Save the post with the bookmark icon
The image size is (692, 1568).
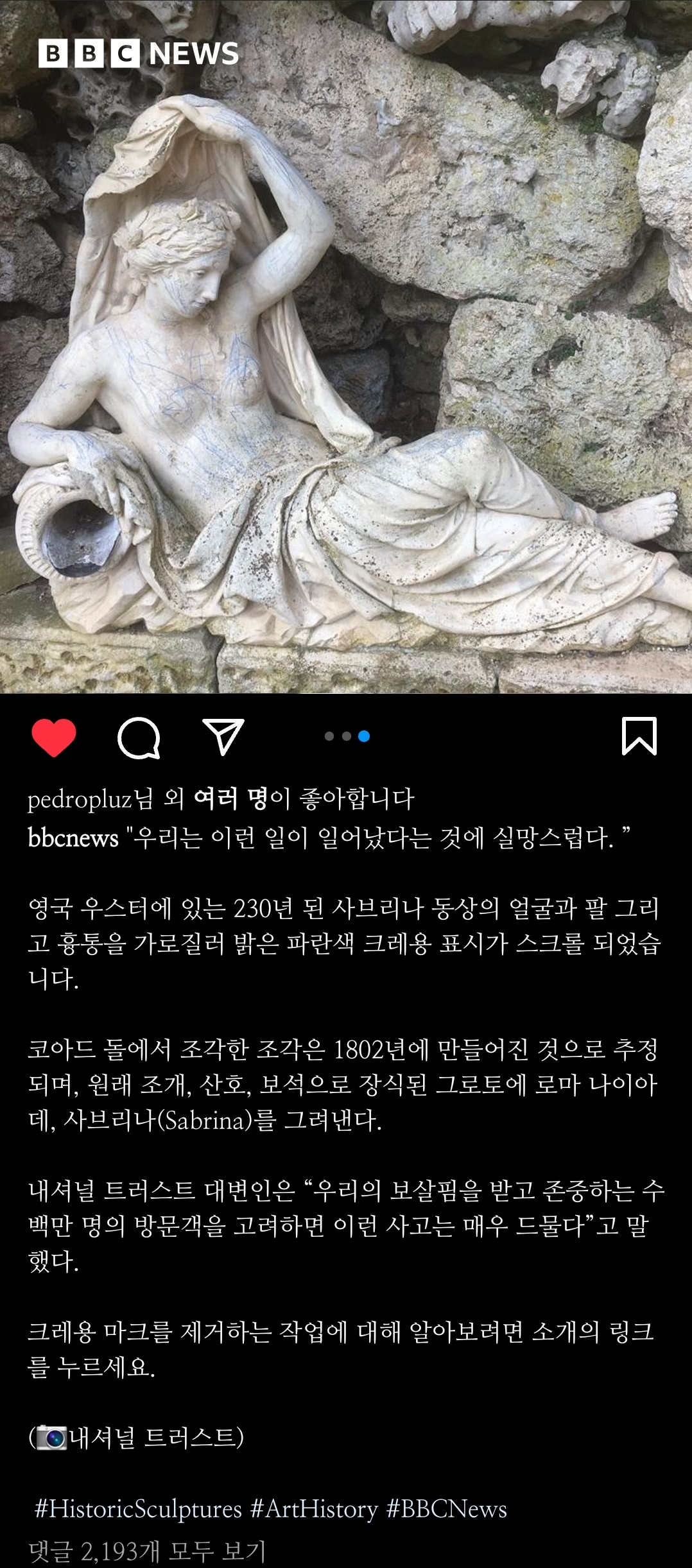(639, 736)
